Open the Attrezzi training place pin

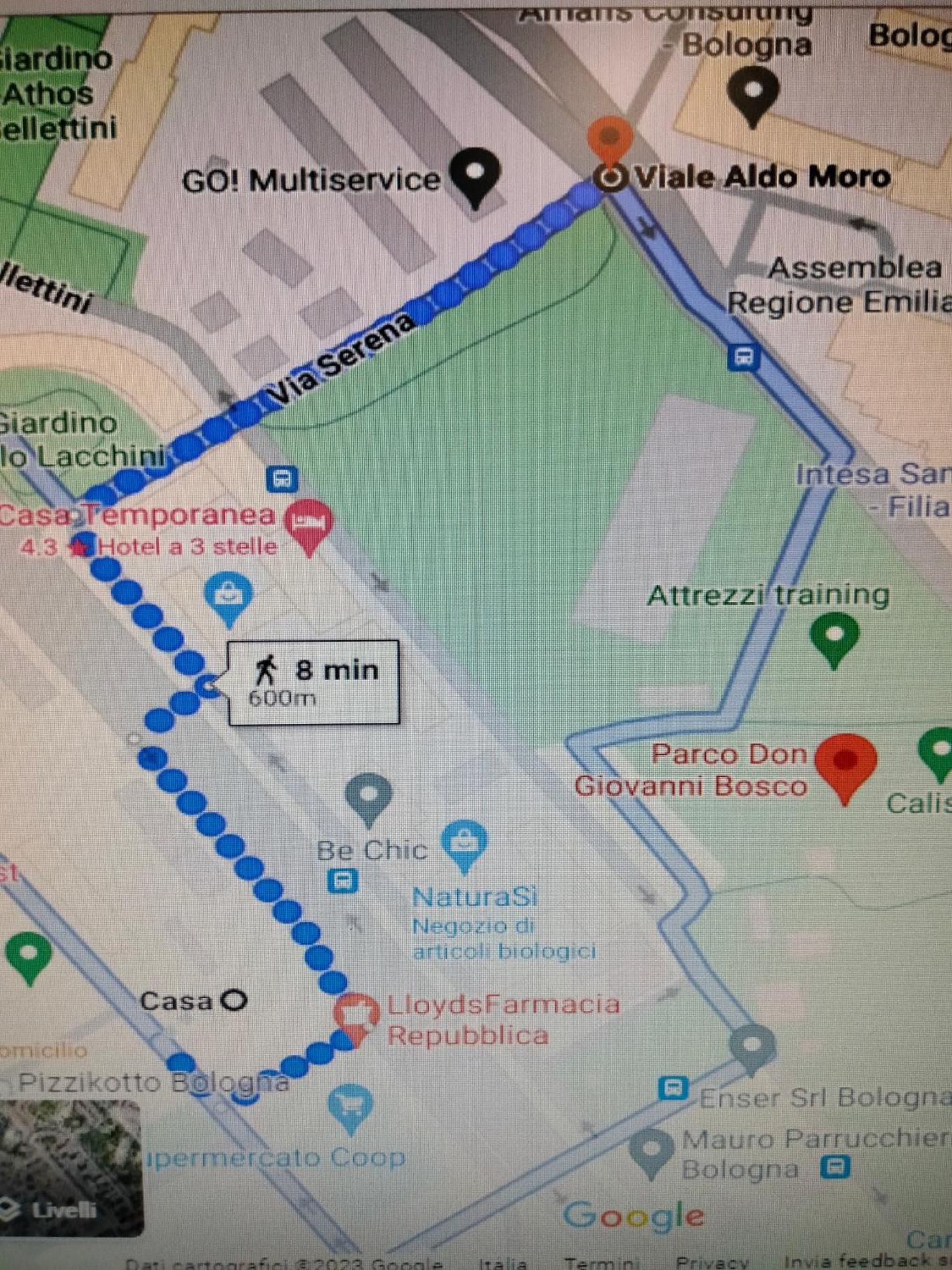pyautogui.click(x=834, y=637)
